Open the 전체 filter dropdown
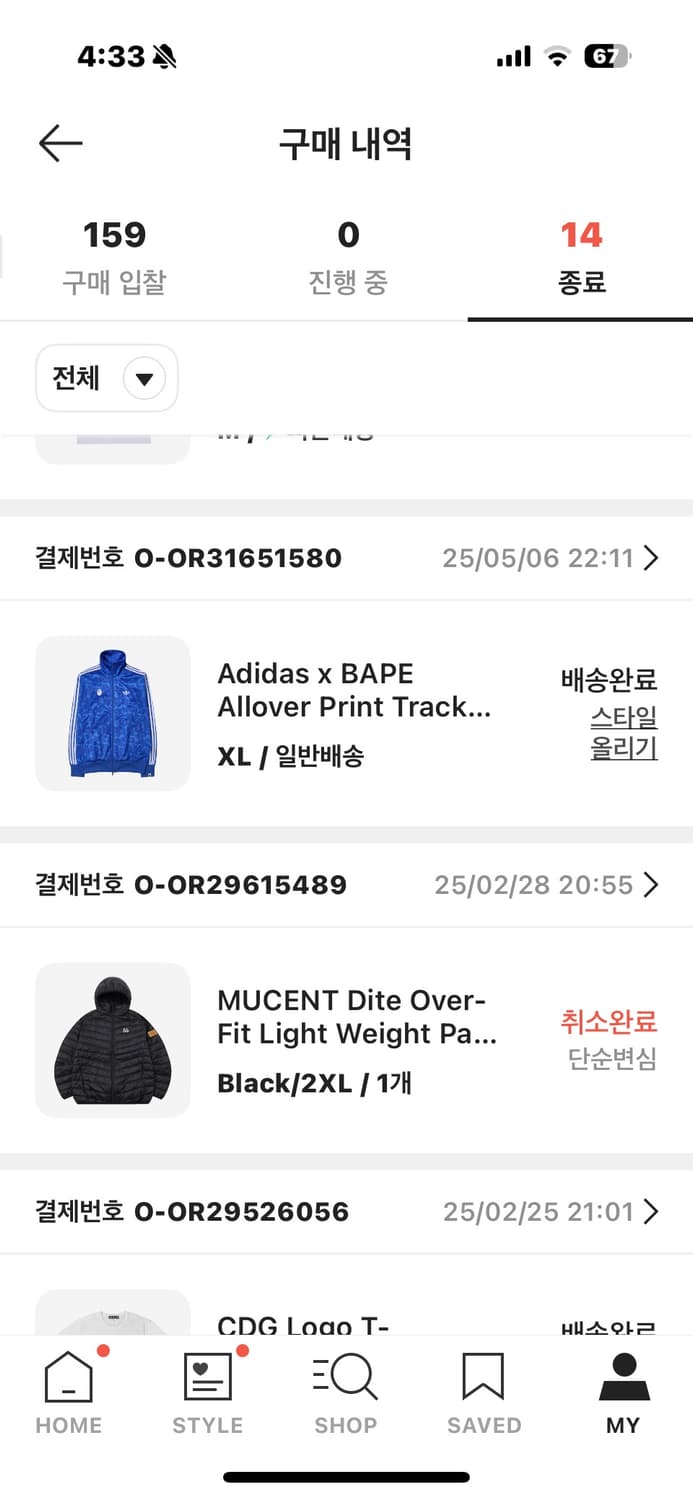Screen dimensions: 693x1500 (107, 379)
